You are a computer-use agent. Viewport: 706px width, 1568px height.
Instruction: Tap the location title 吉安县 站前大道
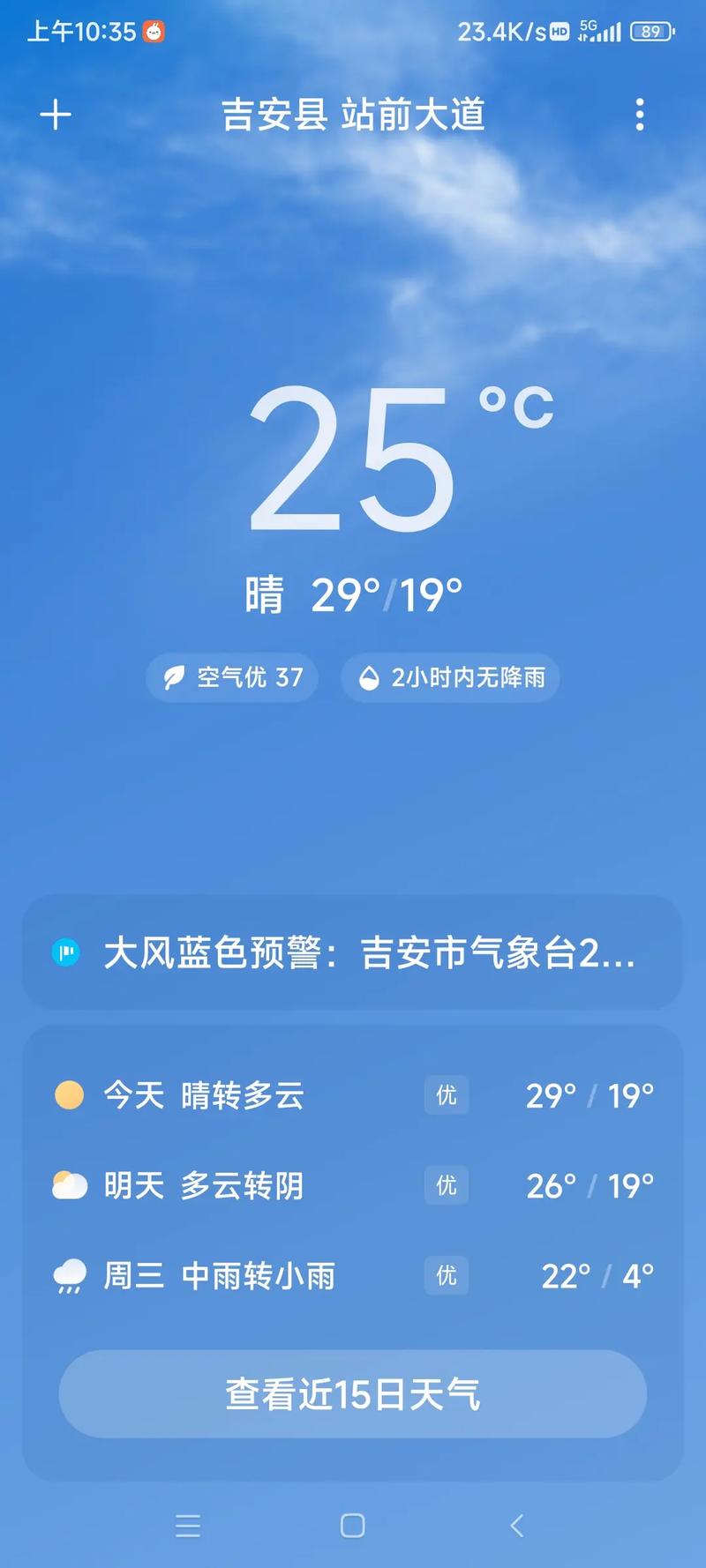pos(353,115)
